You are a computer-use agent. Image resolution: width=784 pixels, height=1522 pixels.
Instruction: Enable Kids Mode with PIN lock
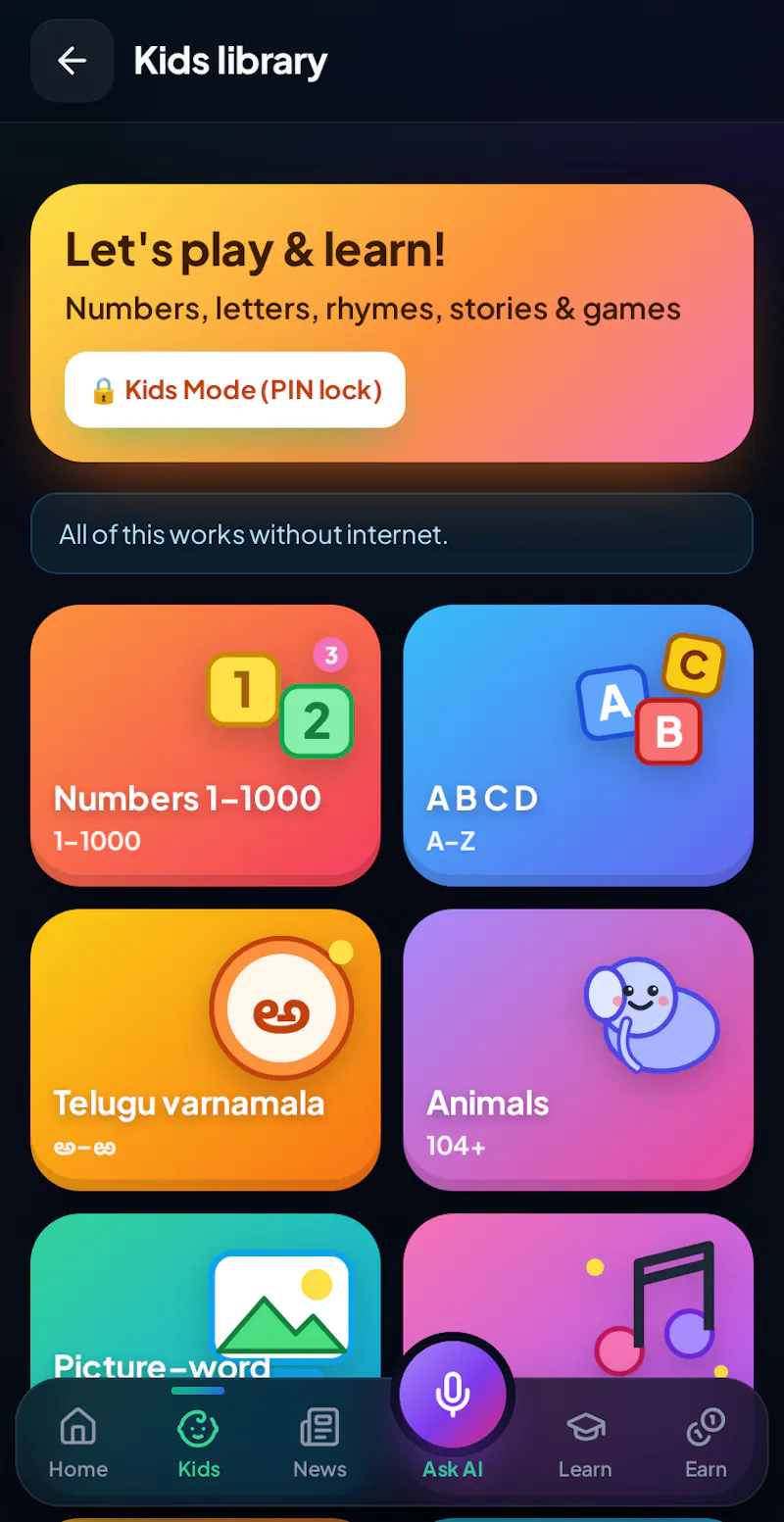tap(235, 390)
